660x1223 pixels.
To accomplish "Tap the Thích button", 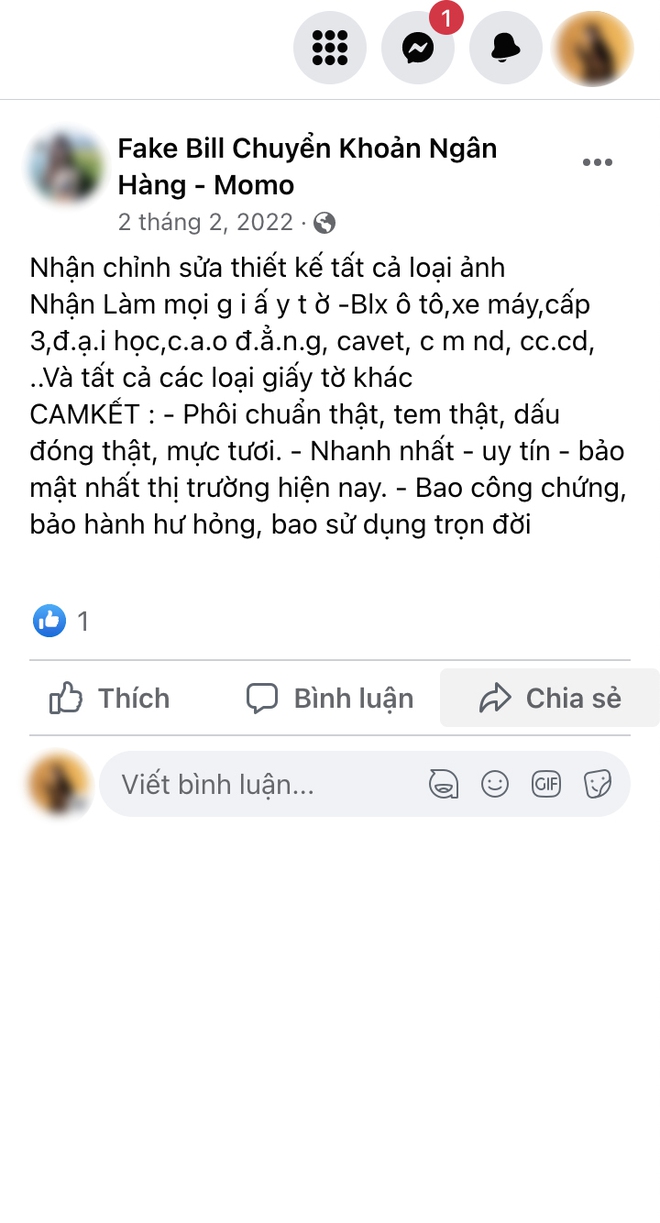I will click(x=110, y=698).
